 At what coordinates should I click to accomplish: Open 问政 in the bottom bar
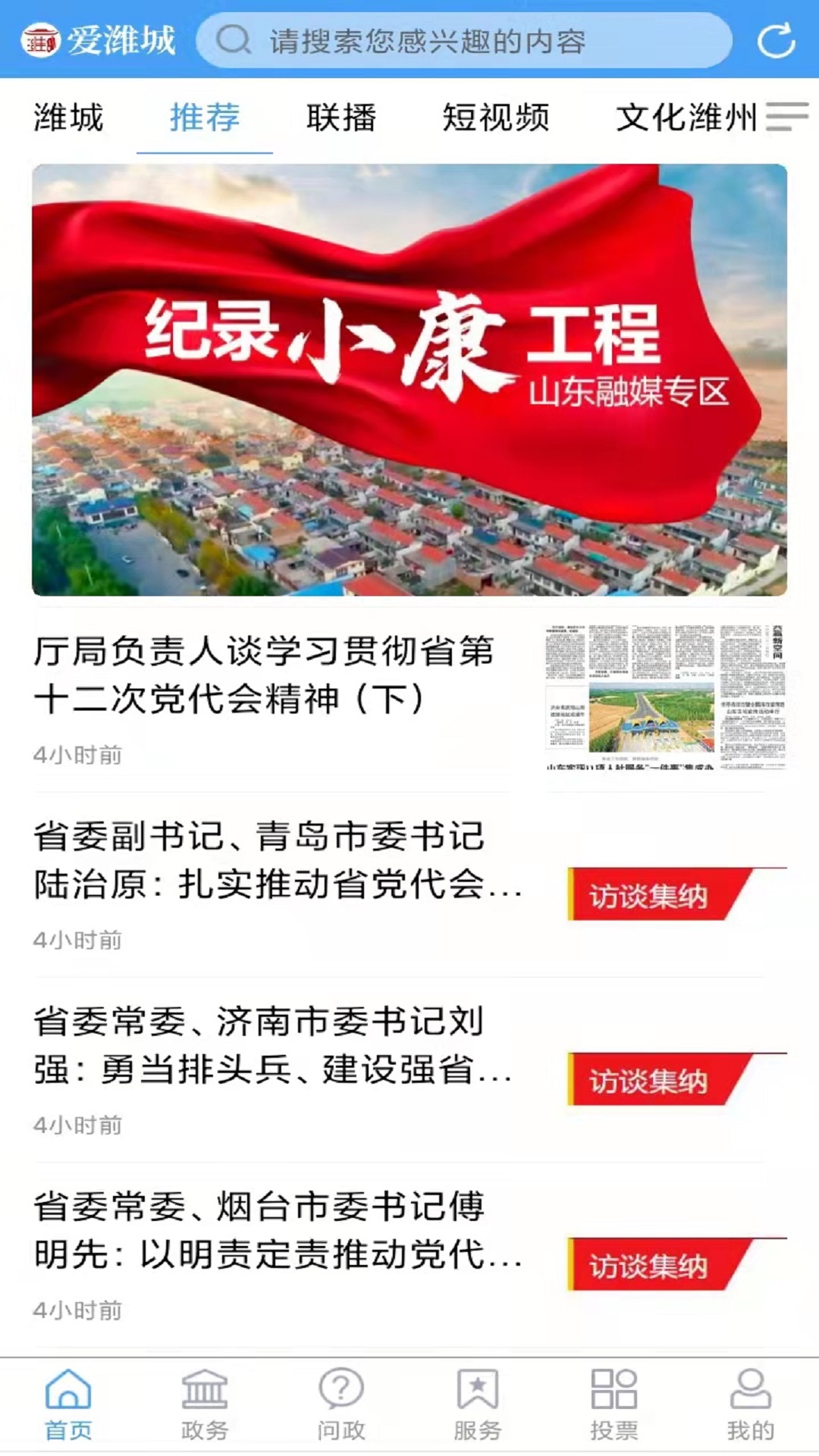click(x=341, y=1405)
